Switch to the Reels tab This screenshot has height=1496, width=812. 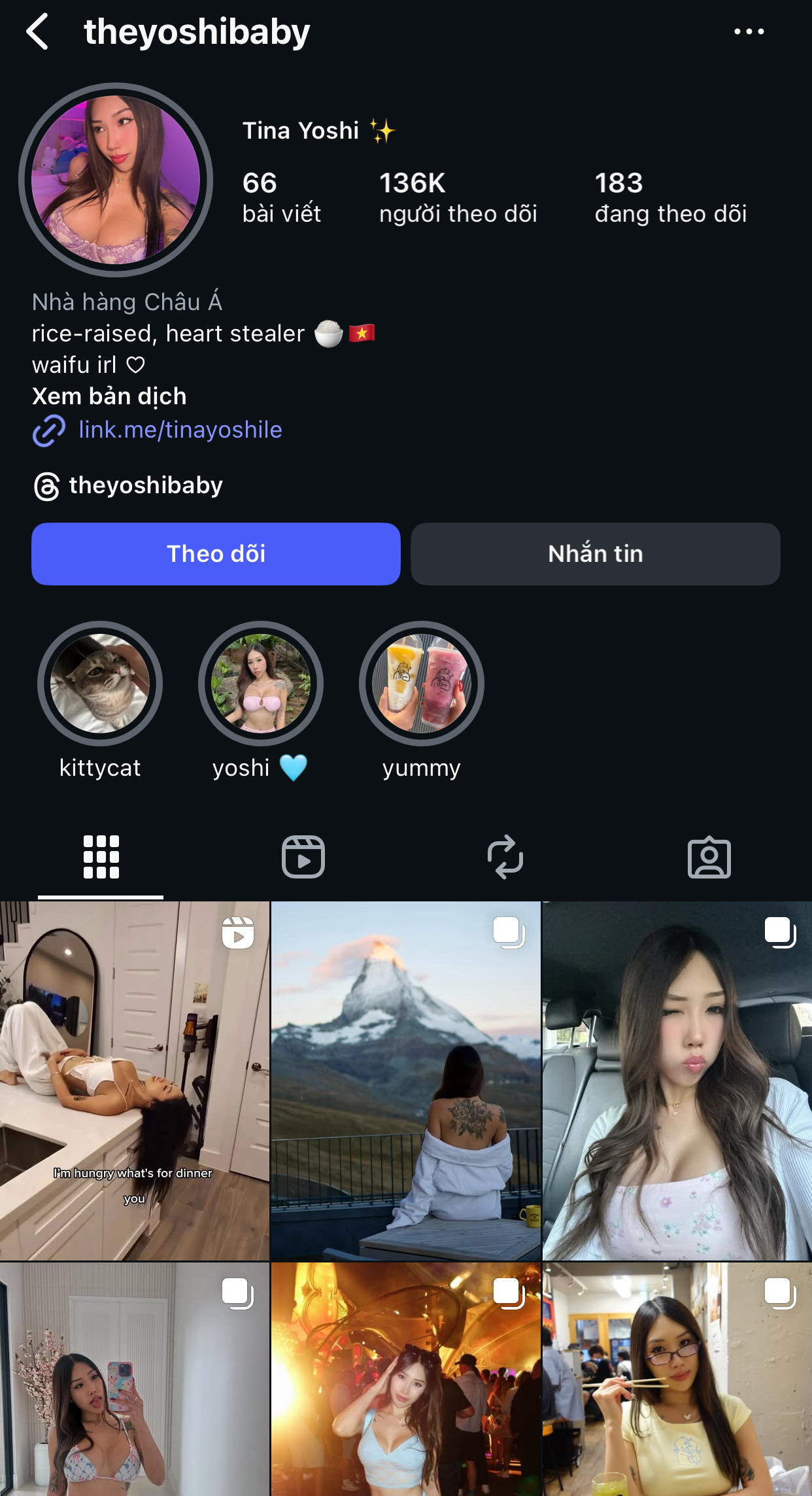click(x=303, y=856)
